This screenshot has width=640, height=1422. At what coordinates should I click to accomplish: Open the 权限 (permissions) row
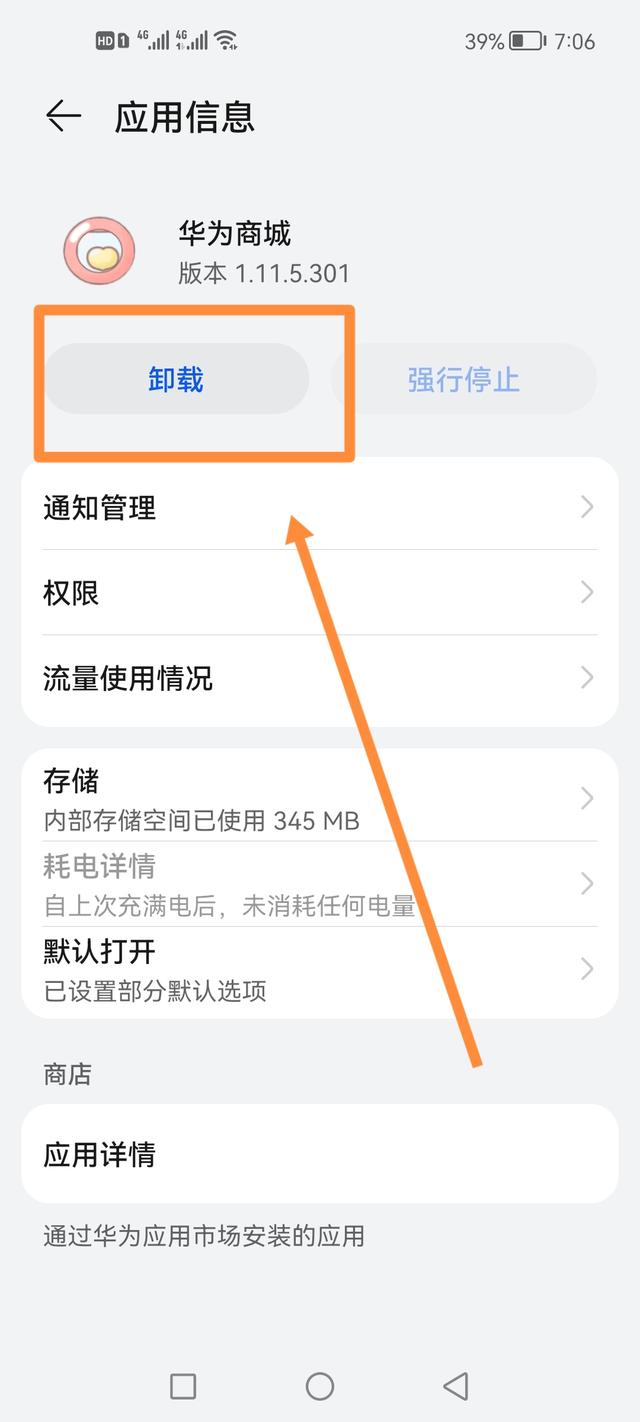click(x=319, y=593)
